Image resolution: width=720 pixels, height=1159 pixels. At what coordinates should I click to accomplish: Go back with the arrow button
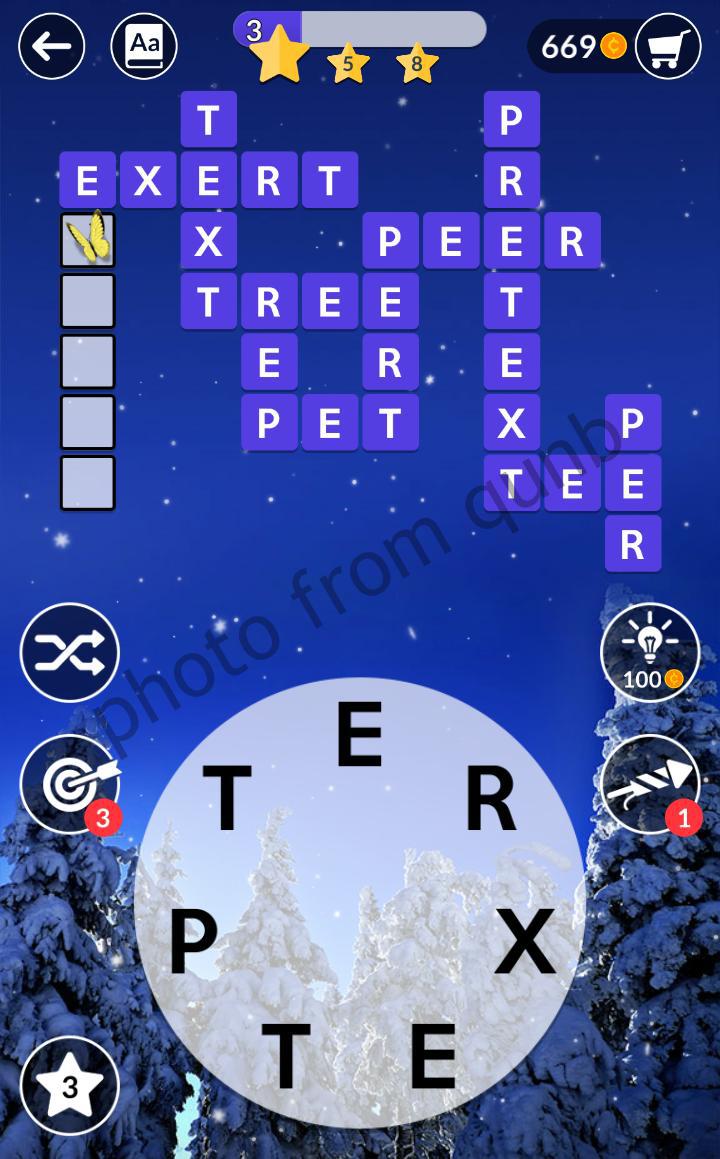[x=52, y=46]
